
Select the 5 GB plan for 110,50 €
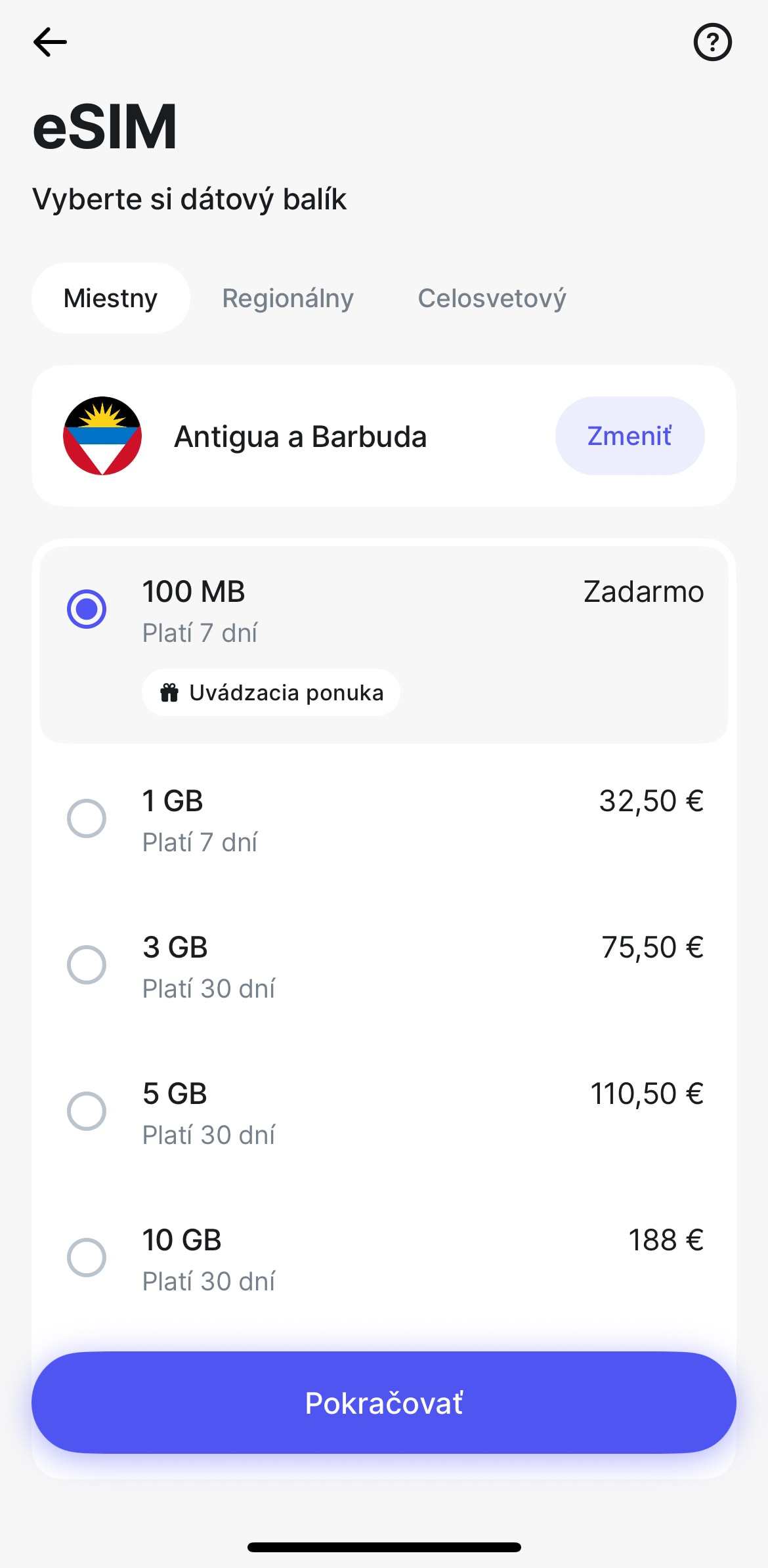(384, 1113)
